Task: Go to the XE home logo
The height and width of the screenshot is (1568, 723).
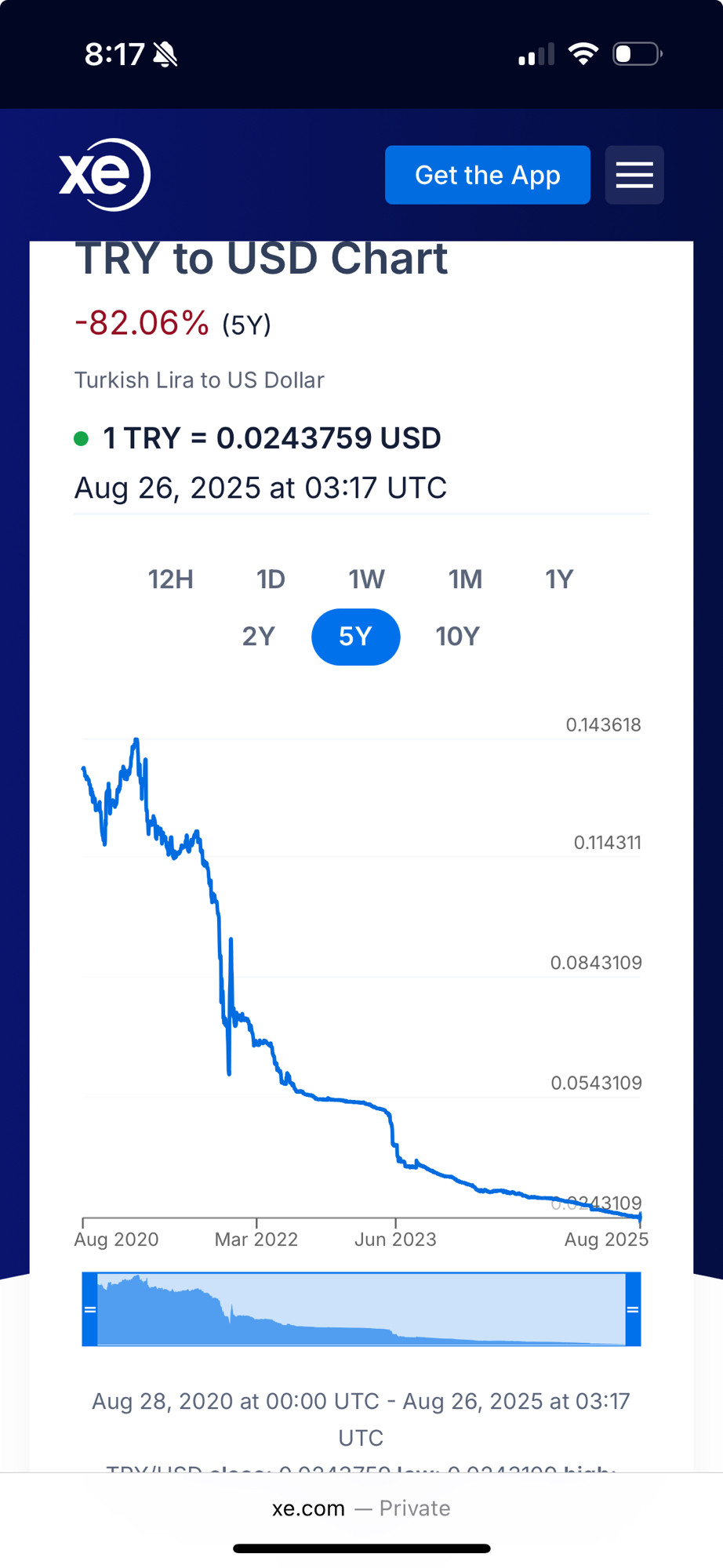Action: coord(104,175)
